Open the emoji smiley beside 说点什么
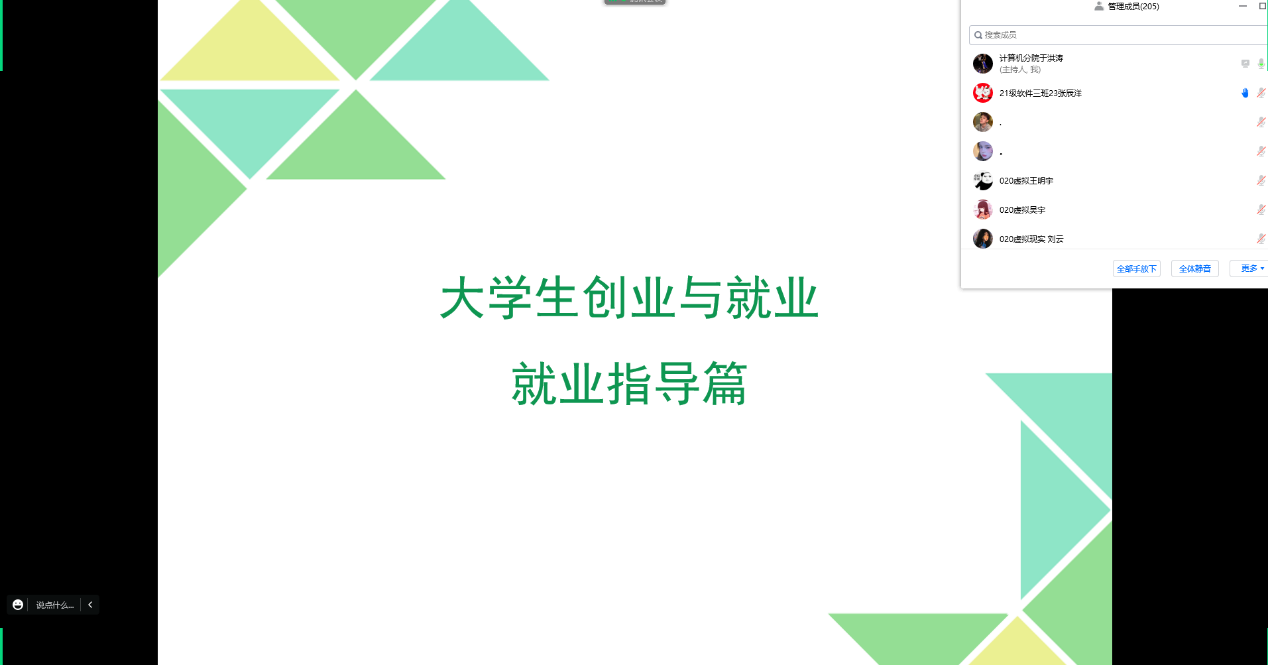1268x665 pixels. point(18,605)
